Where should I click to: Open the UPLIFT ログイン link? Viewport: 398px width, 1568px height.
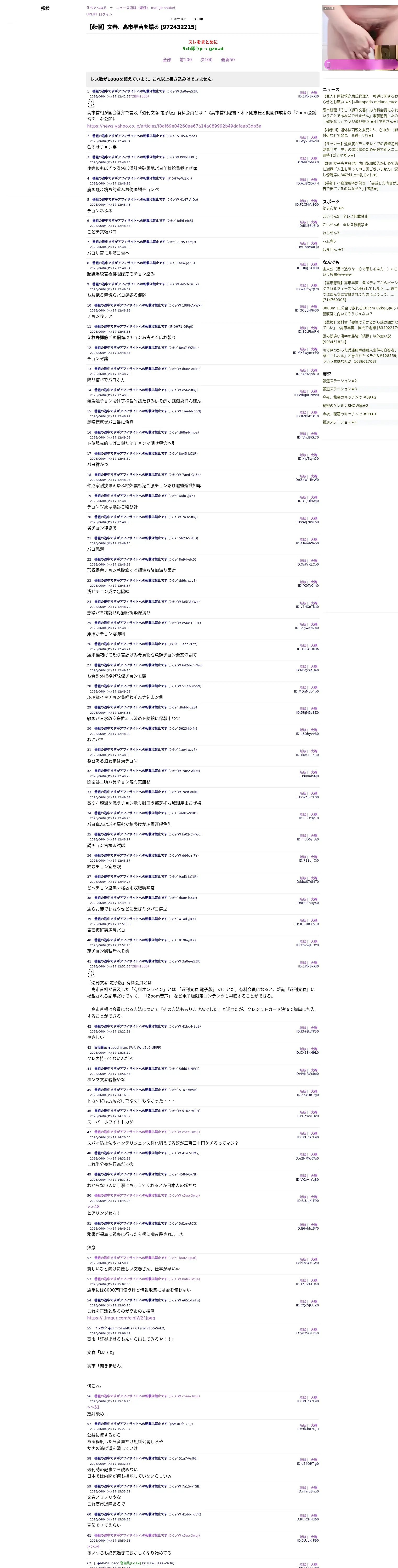pyautogui.click(x=99, y=14)
